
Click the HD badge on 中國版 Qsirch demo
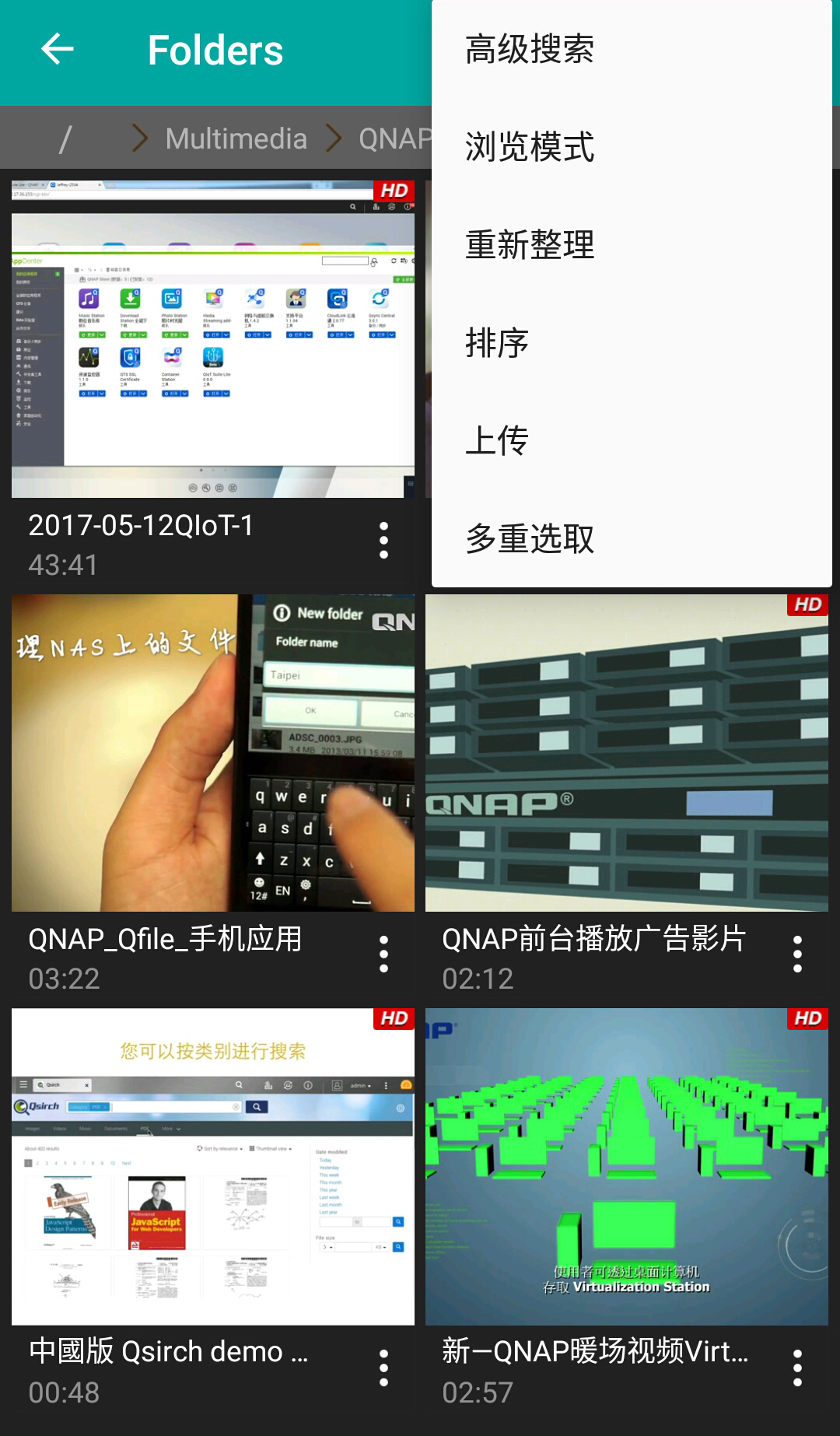394,1017
